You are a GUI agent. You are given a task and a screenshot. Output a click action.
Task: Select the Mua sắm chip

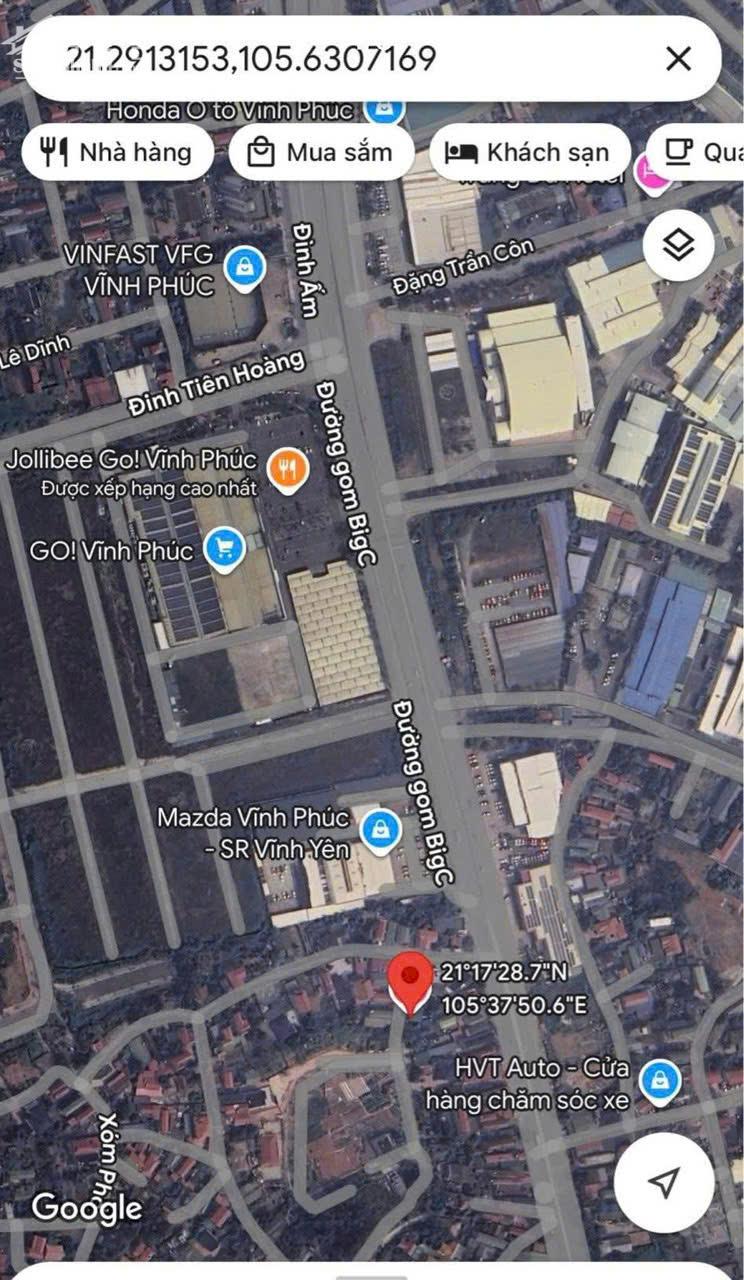322,152
